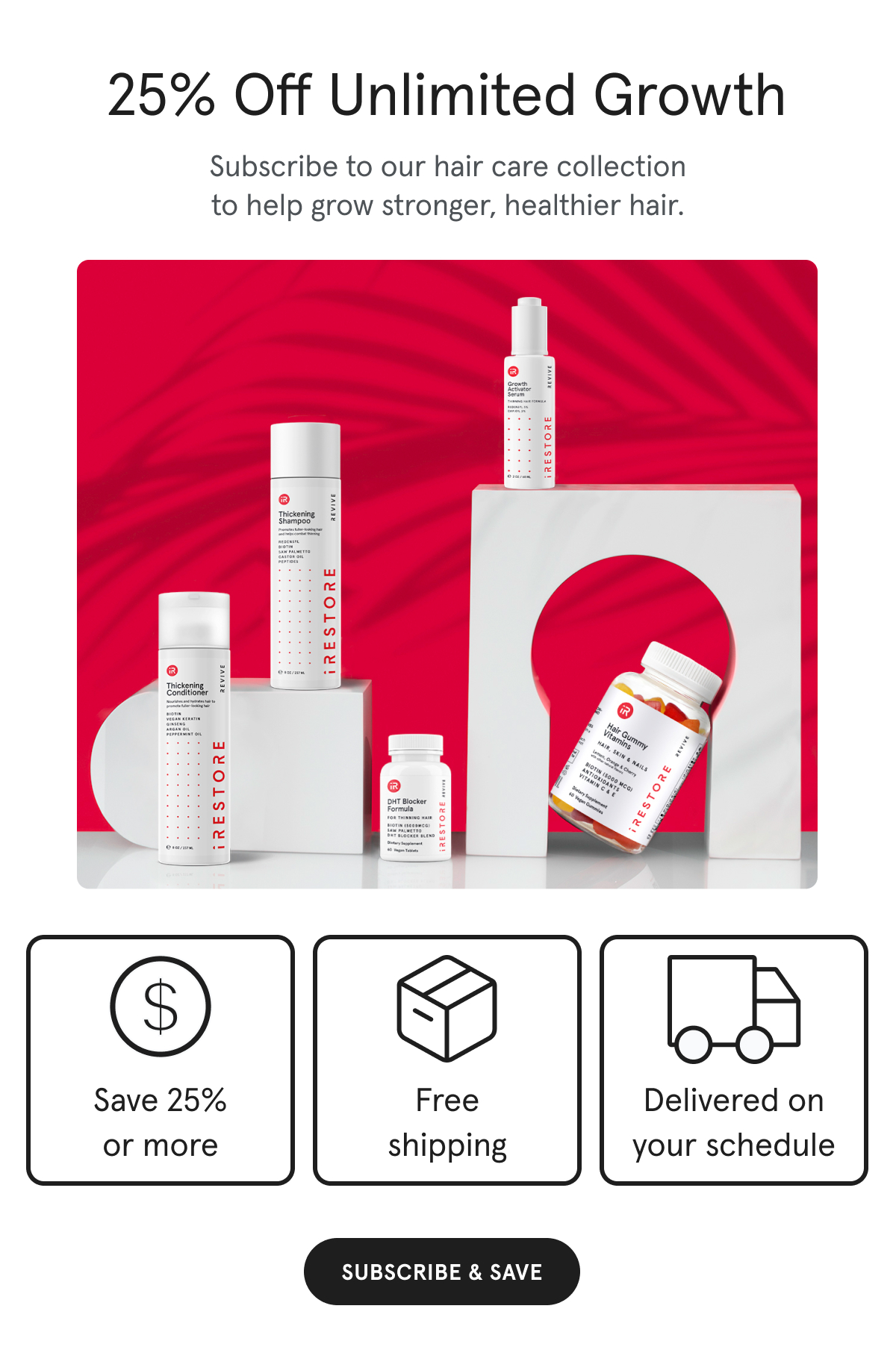The image size is (896, 1350).
Task: Tap the Subscribe & Save button
Action: (x=441, y=1272)
